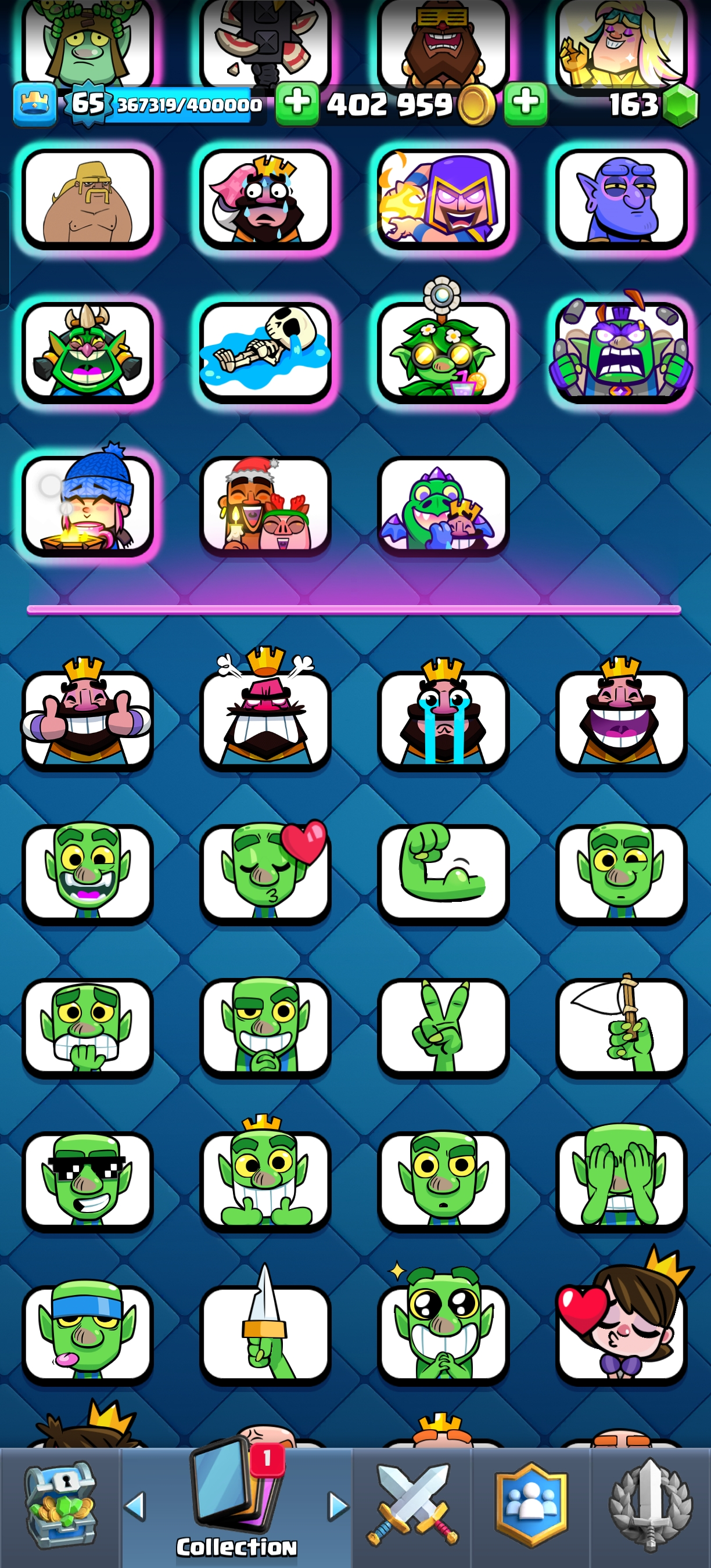Select the angry King emote

[265, 720]
